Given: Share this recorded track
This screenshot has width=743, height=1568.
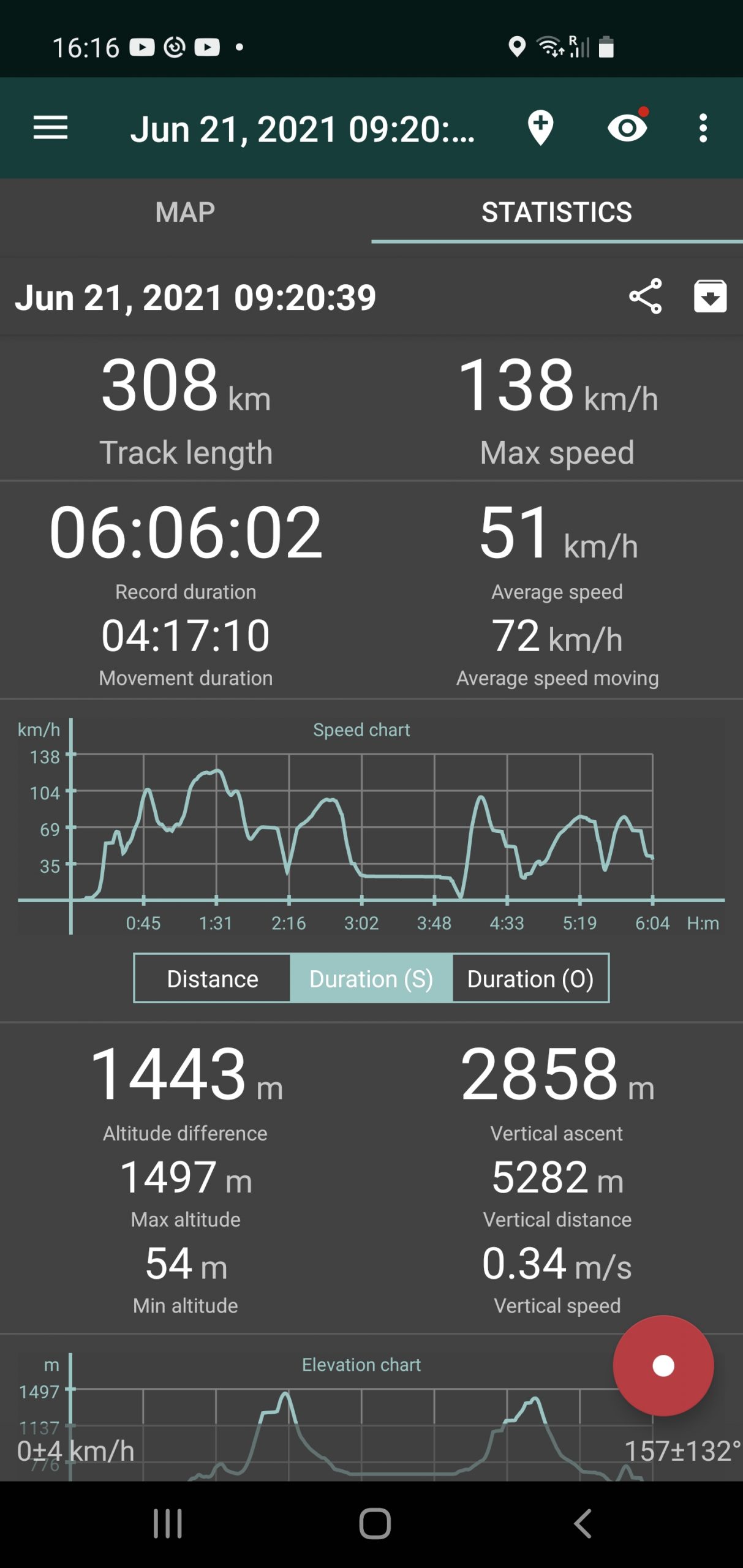Looking at the screenshot, I should click(x=646, y=296).
